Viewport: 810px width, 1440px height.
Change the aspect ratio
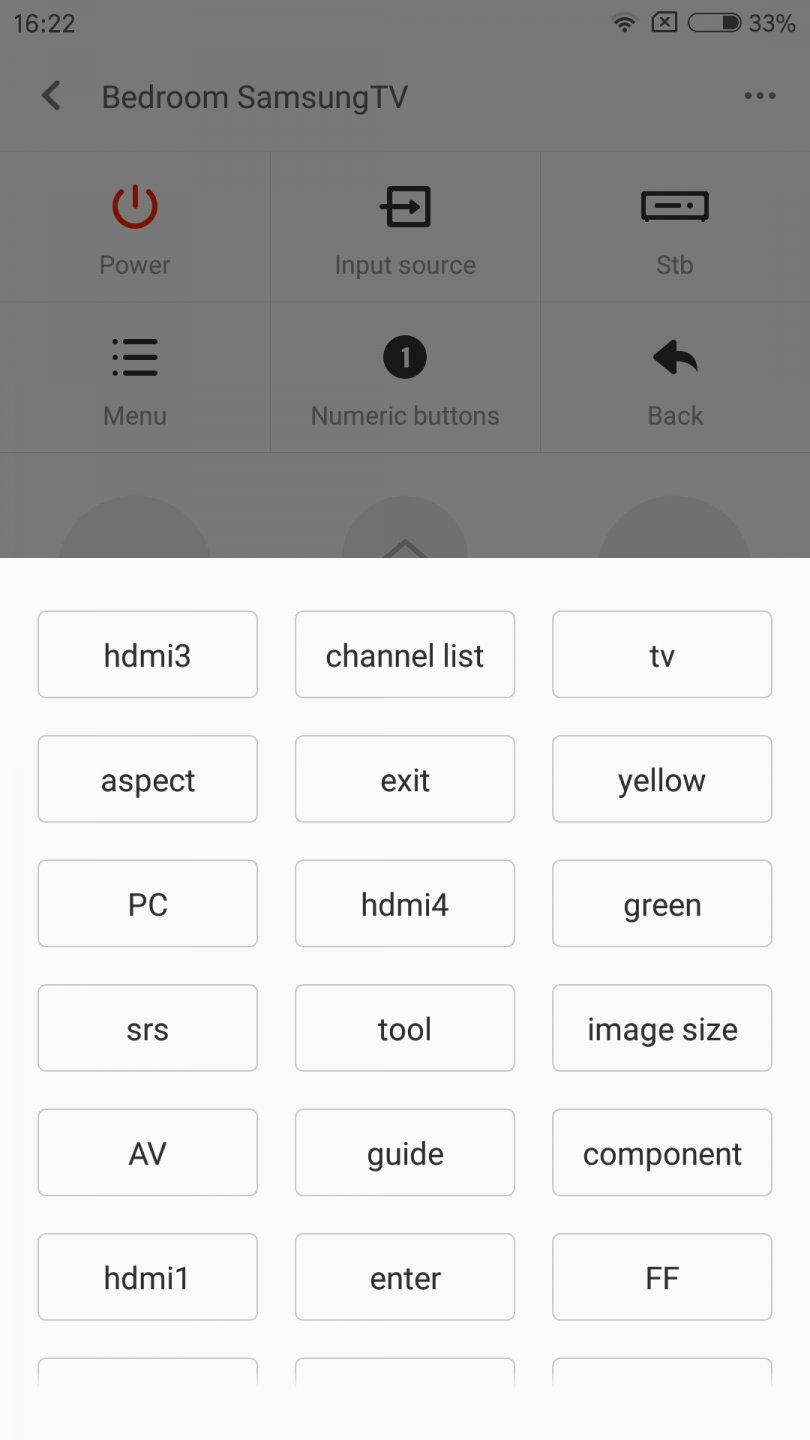pos(147,779)
